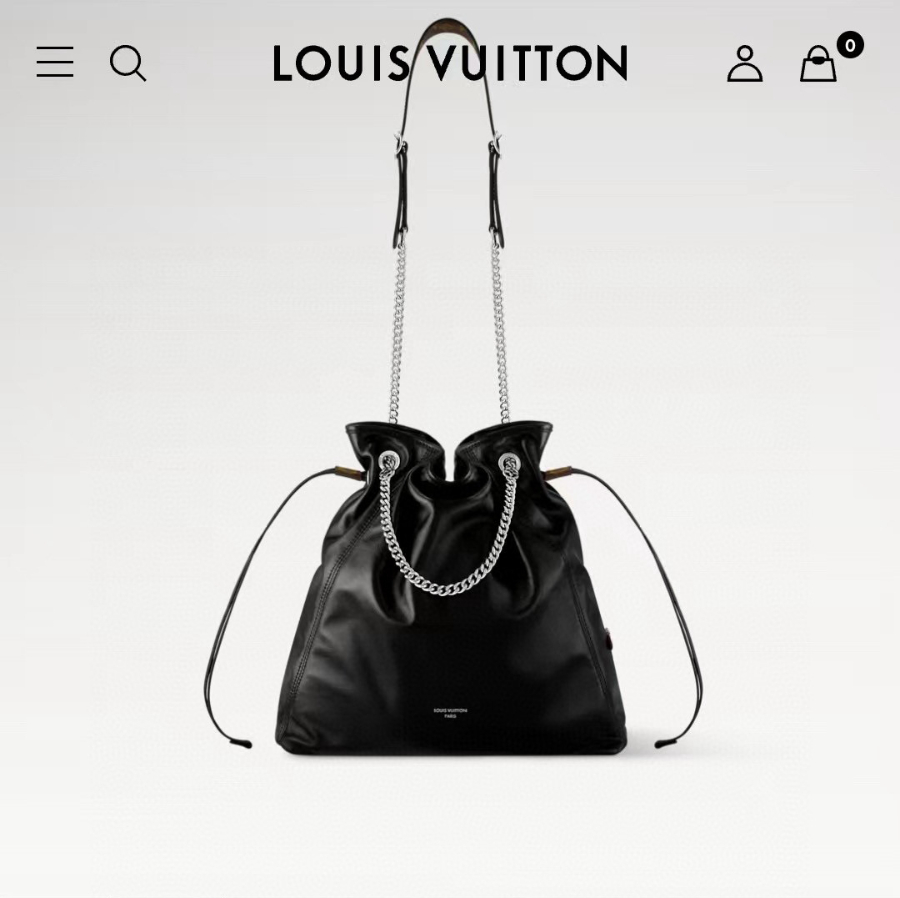View the shopping bag

pyautogui.click(x=819, y=63)
